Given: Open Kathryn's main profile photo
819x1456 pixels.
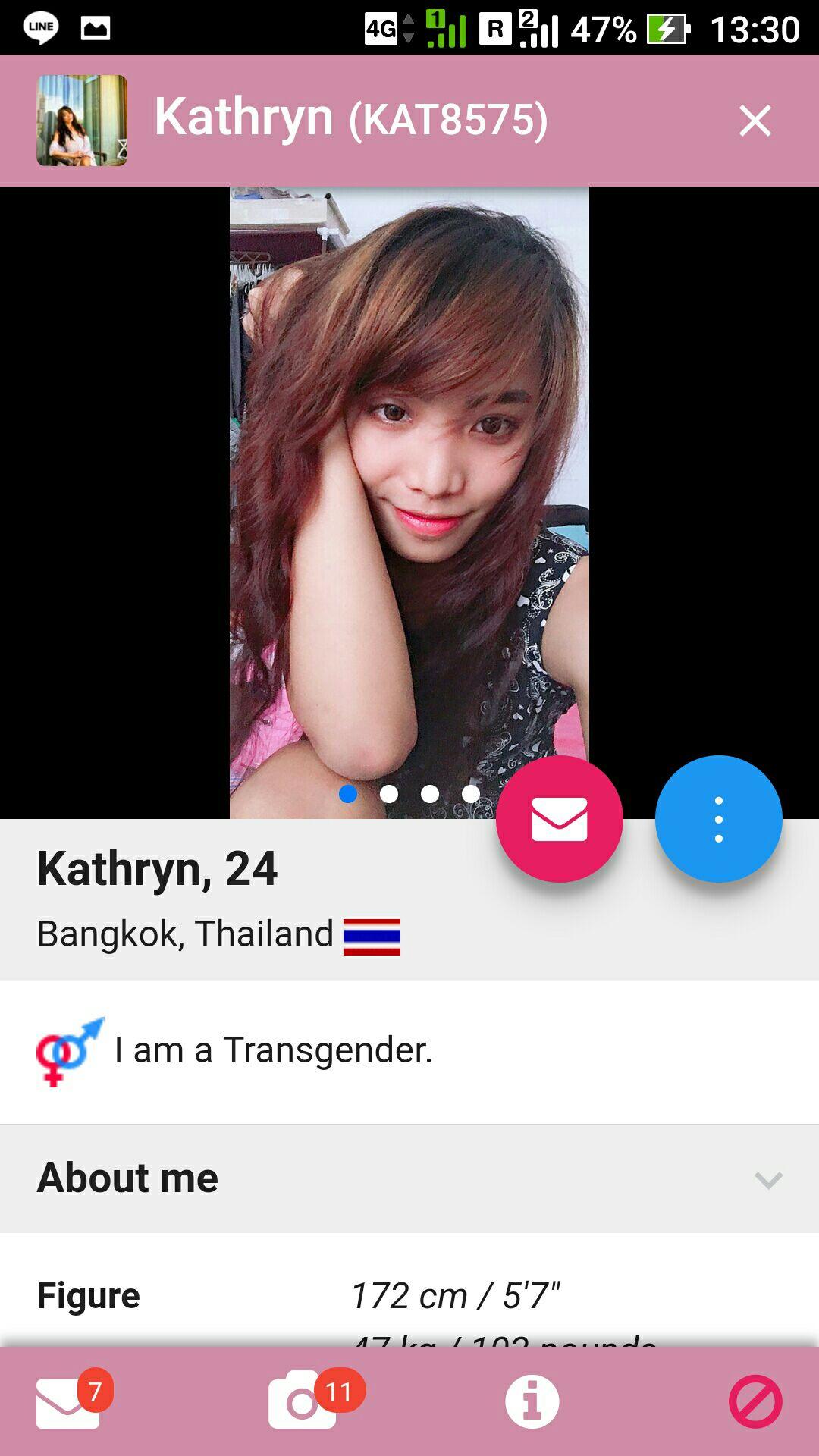Looking at the screenshot, I should pyautogui.click(x=409, y=485).
